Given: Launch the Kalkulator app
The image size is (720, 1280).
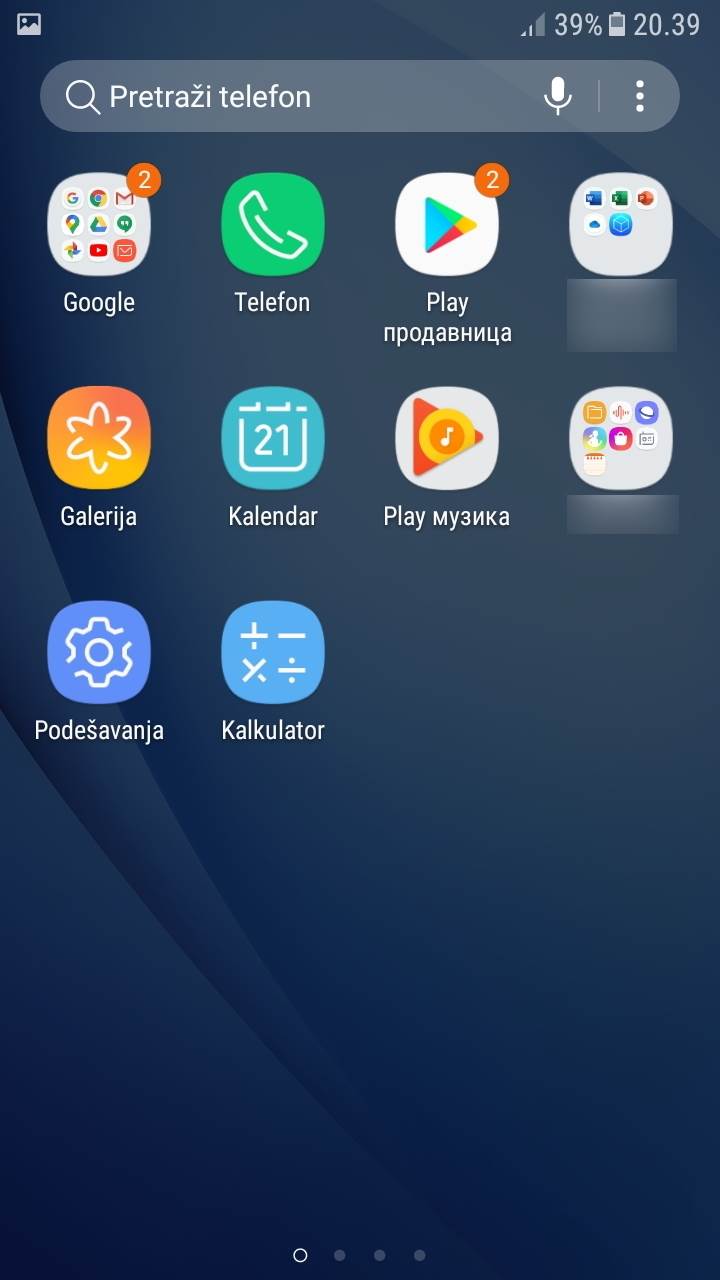Looking at the screenshot, I should [x=273, y=652].
